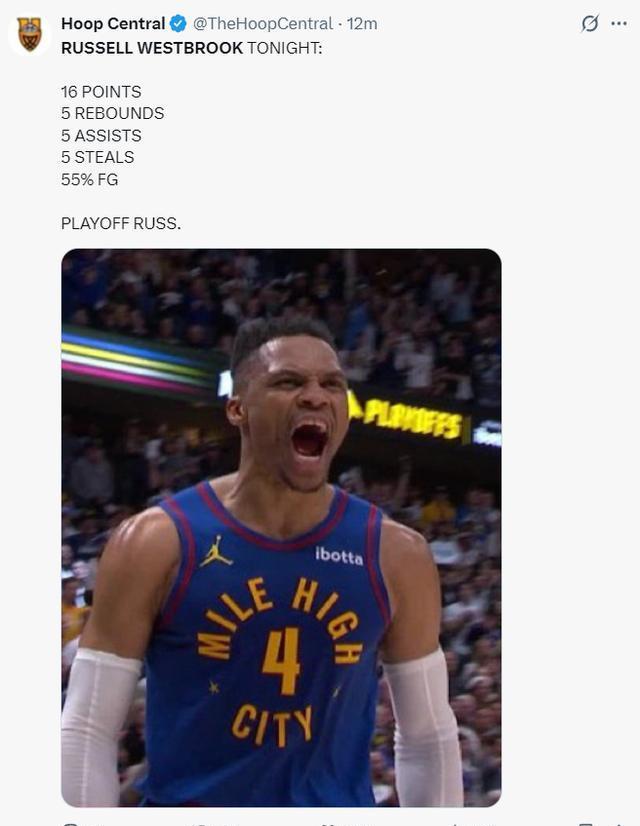Open Hoop Central's profile picture
This screenshot has height=826, width=640.
[x=30, y=34]
